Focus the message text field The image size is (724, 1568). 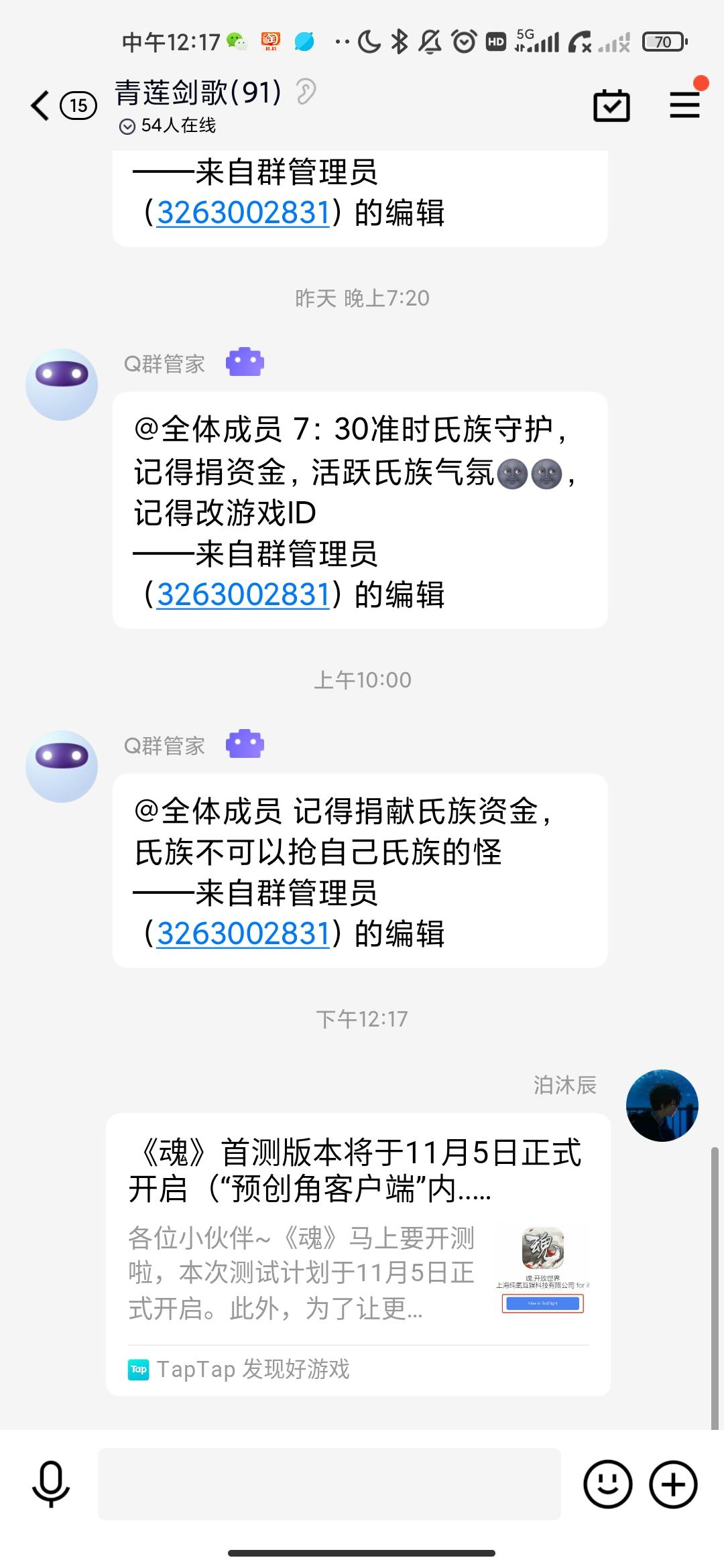[329, 1484]
